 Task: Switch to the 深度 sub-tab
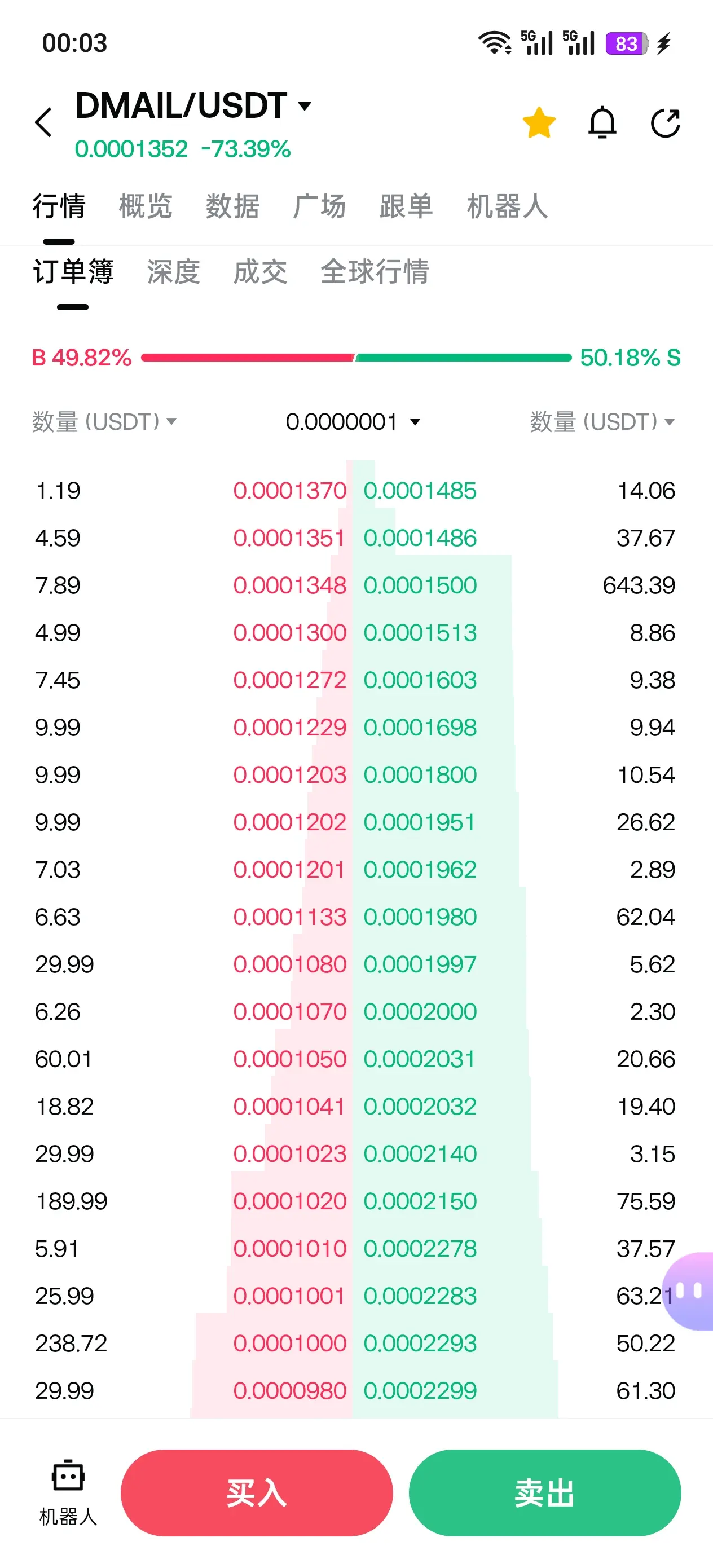(x=174, y=271)
